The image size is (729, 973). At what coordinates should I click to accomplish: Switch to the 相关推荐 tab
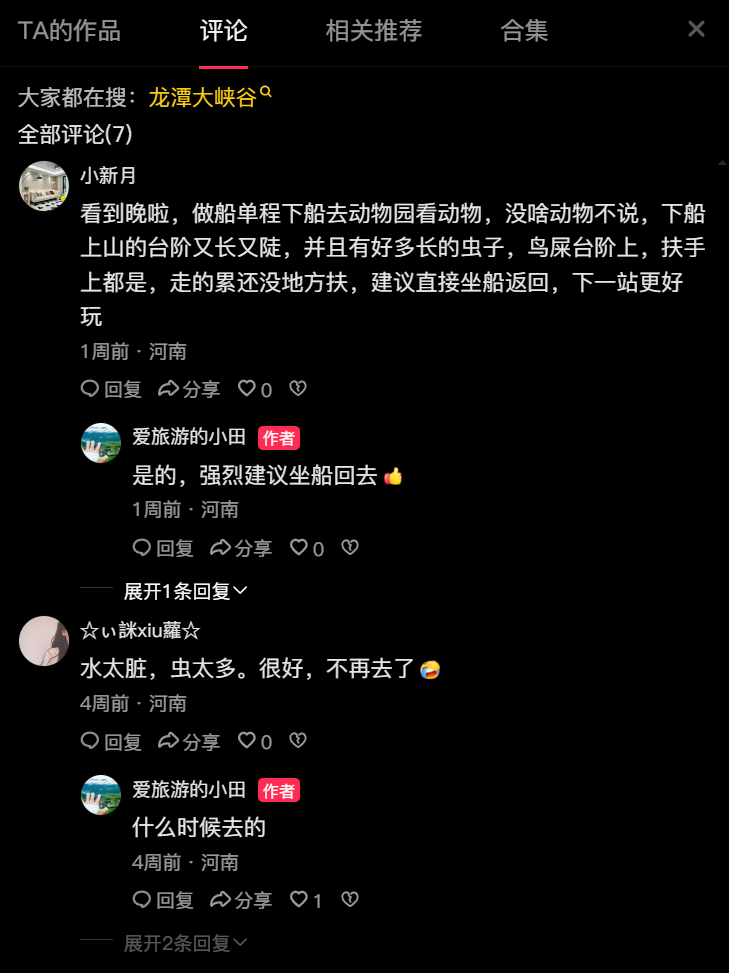point(373,30)
